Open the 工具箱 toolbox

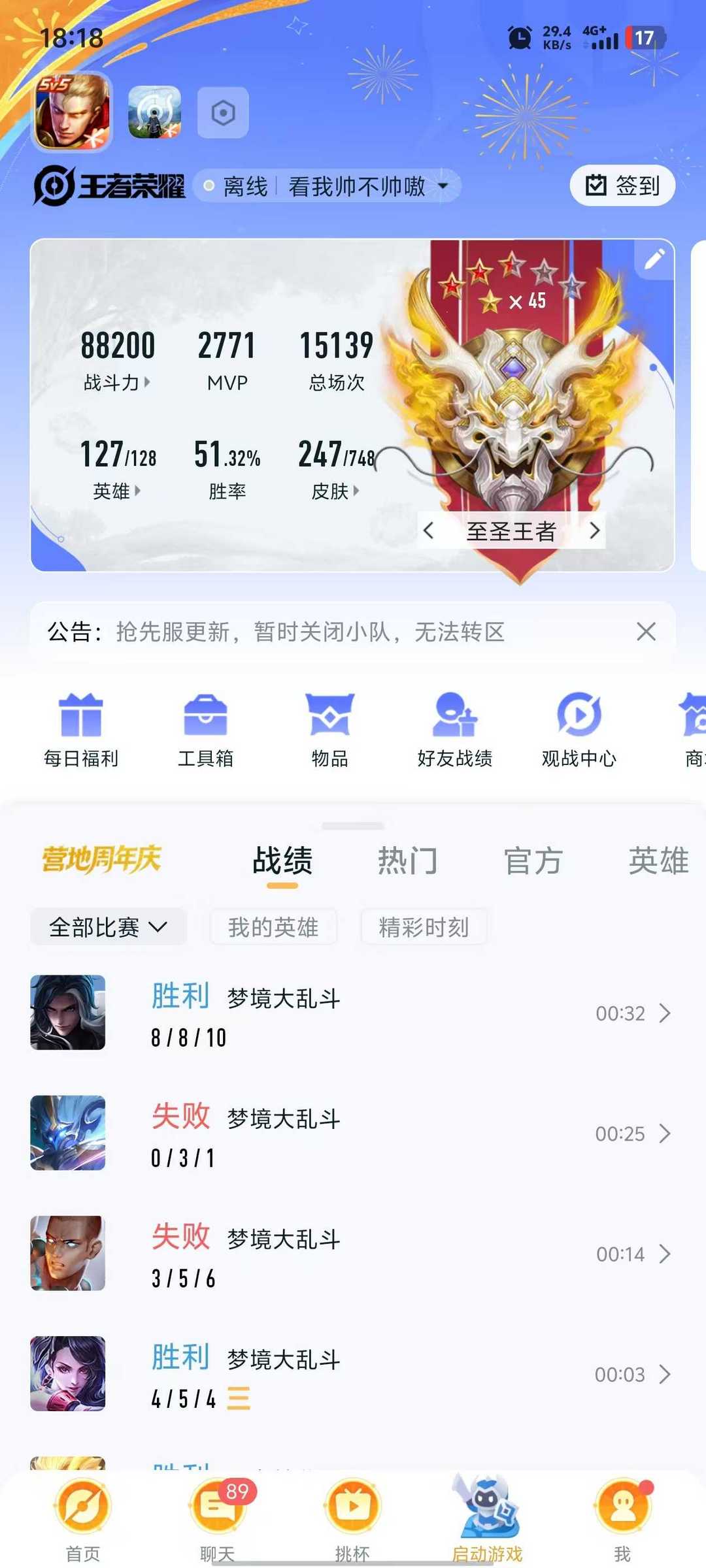pos(205,730)
